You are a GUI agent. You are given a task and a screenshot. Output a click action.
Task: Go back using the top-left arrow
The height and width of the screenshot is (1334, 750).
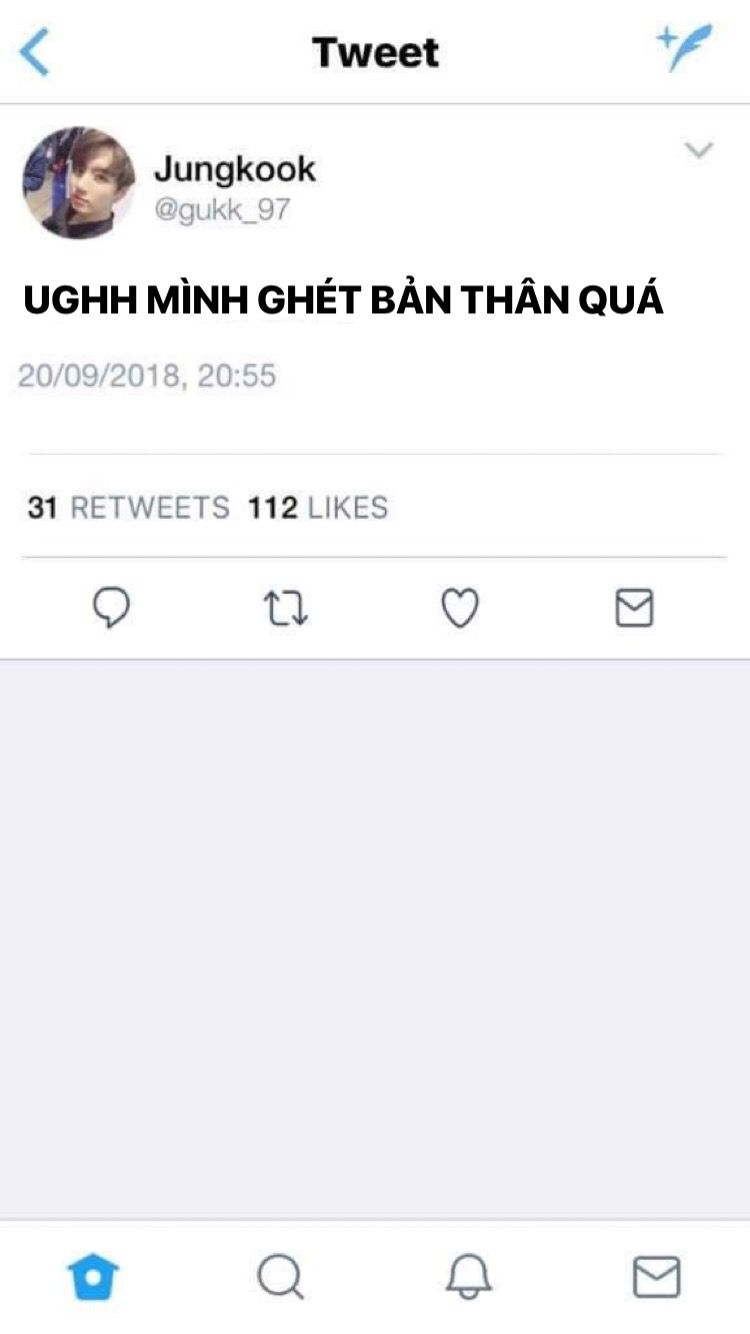(35, 52)
